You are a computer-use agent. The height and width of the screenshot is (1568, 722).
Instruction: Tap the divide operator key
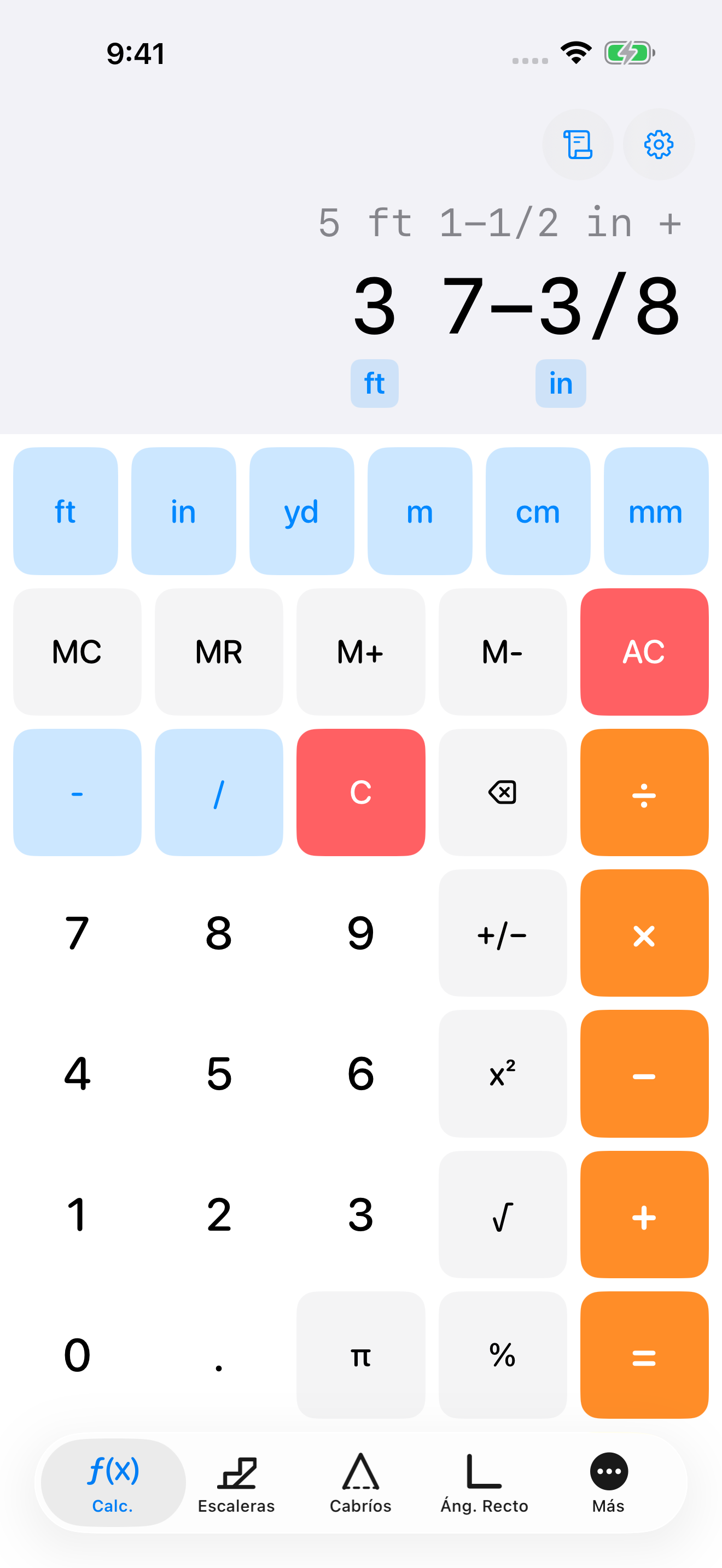(x=644, y=793)
